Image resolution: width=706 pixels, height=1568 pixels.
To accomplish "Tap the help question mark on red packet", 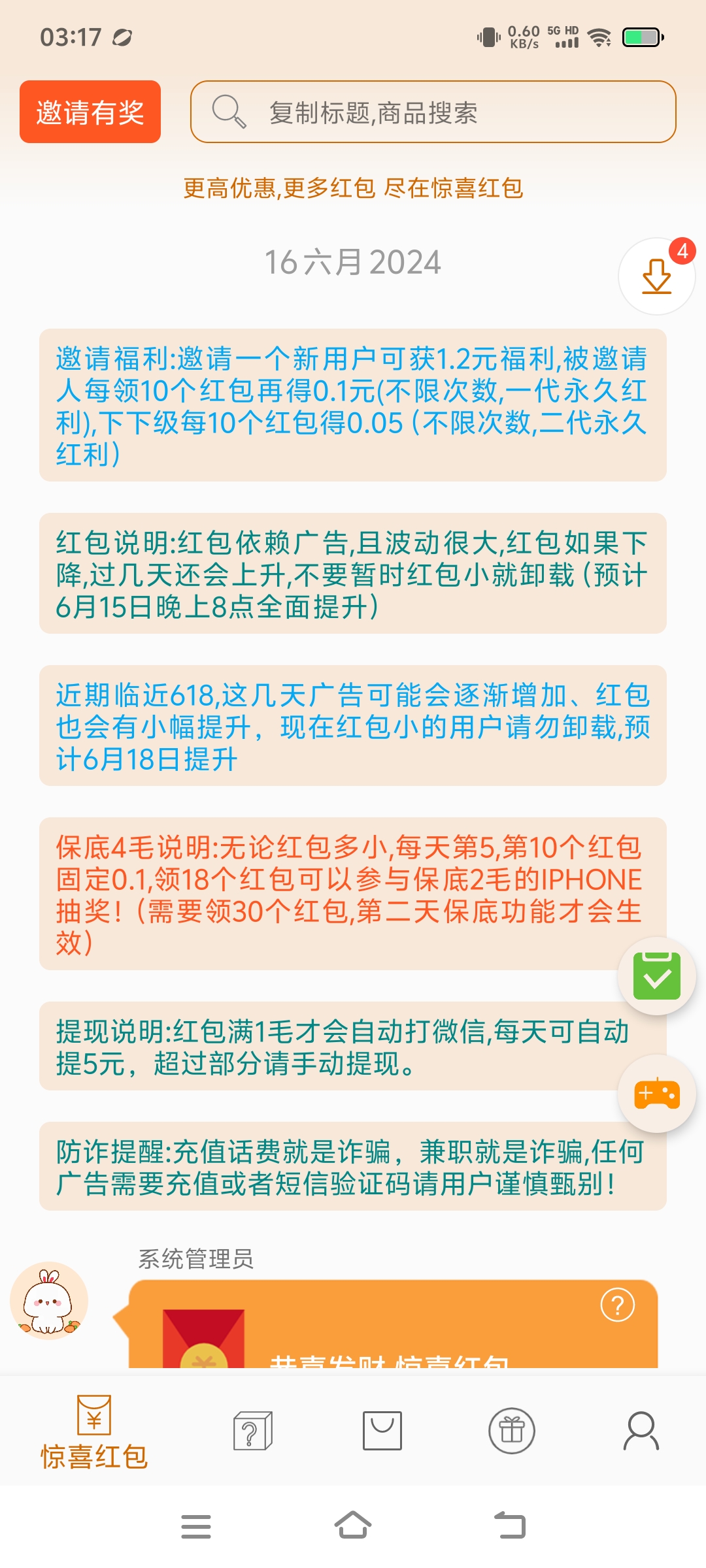I will (618, 1305).
